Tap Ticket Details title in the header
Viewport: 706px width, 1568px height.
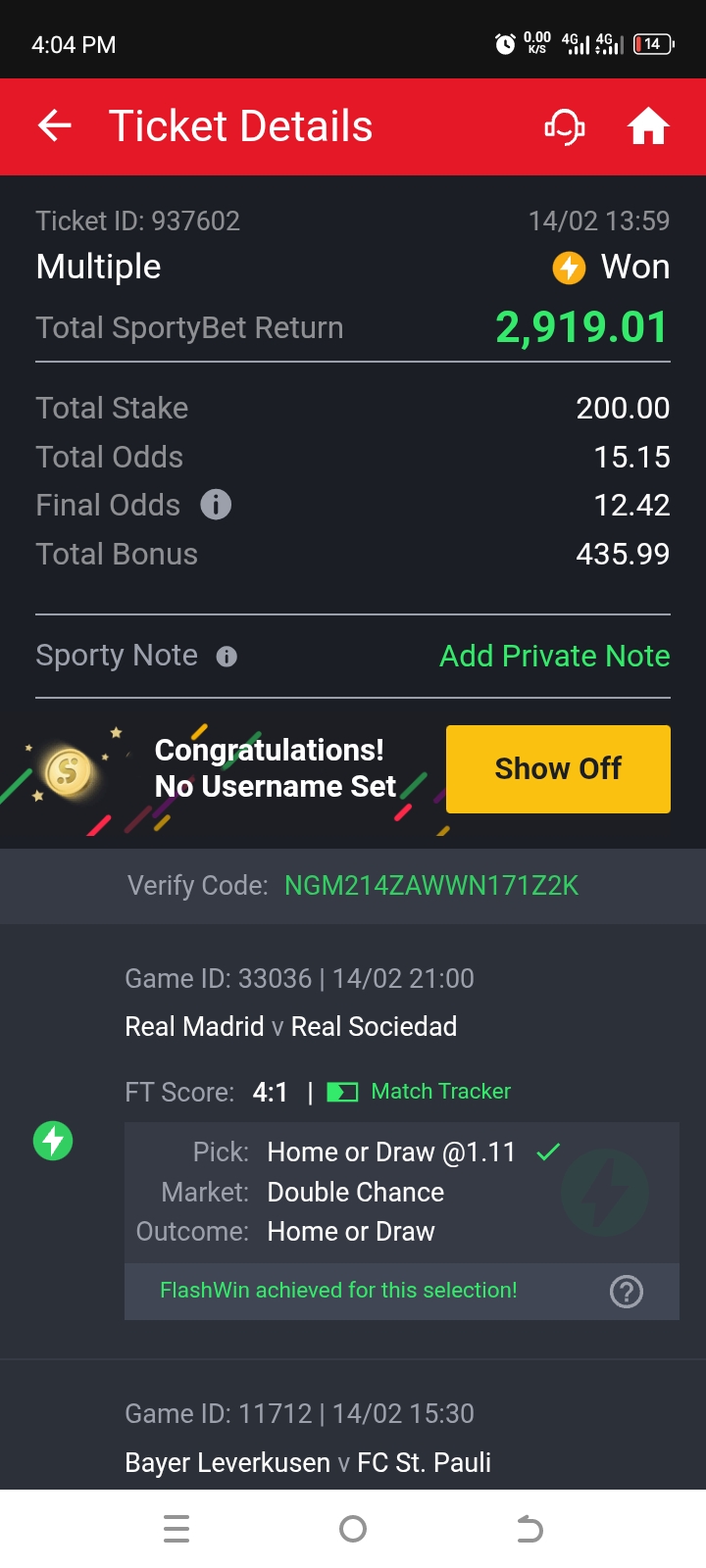[x=242, y=125]
